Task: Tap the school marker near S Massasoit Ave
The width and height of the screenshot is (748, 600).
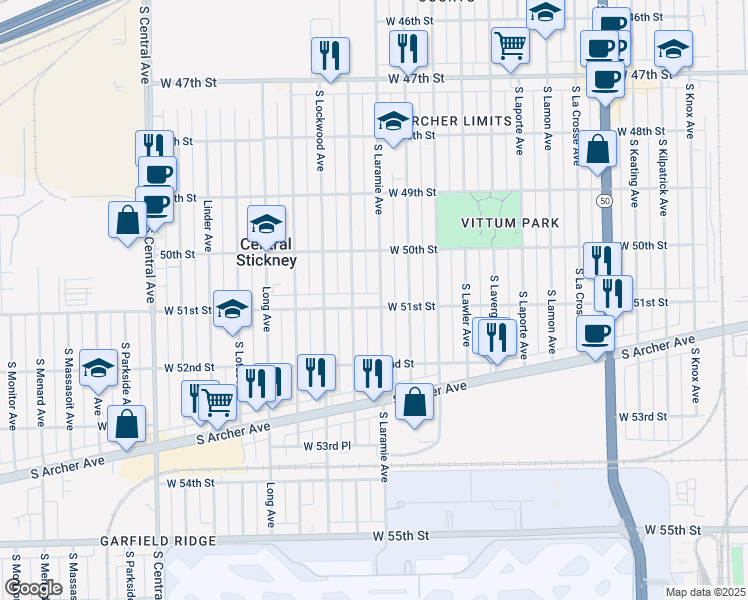Action: [98, 369]
